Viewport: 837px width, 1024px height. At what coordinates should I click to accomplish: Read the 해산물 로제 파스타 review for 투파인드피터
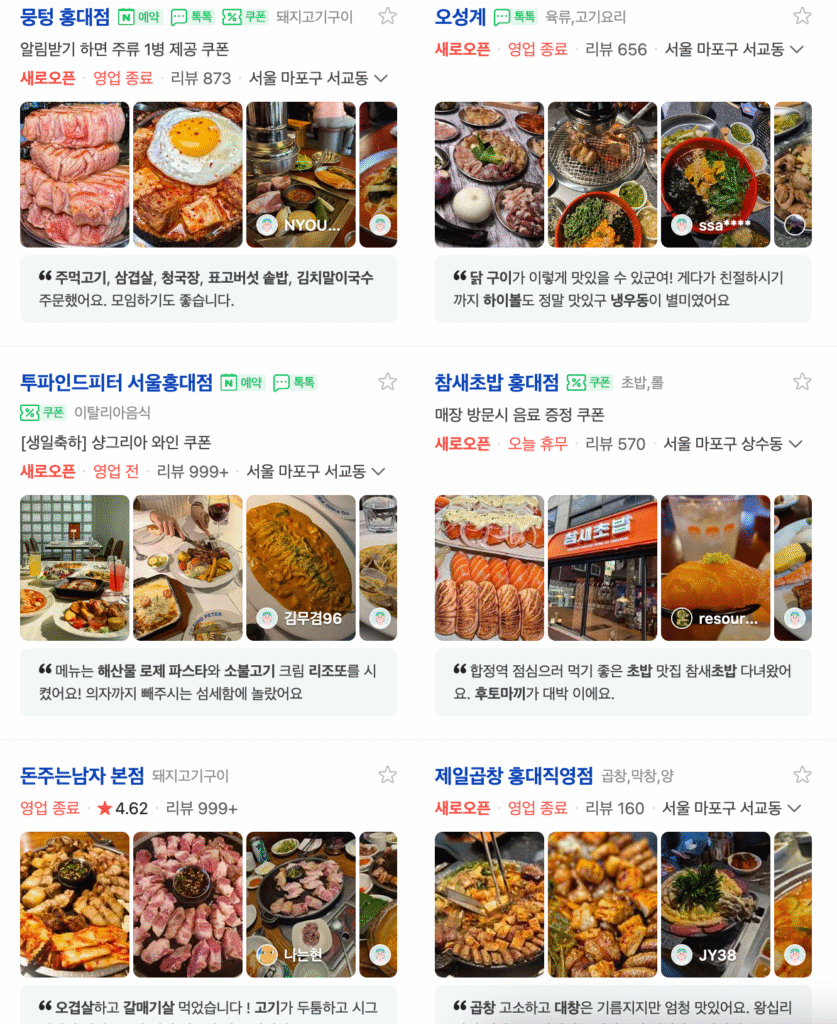(208, 681)
